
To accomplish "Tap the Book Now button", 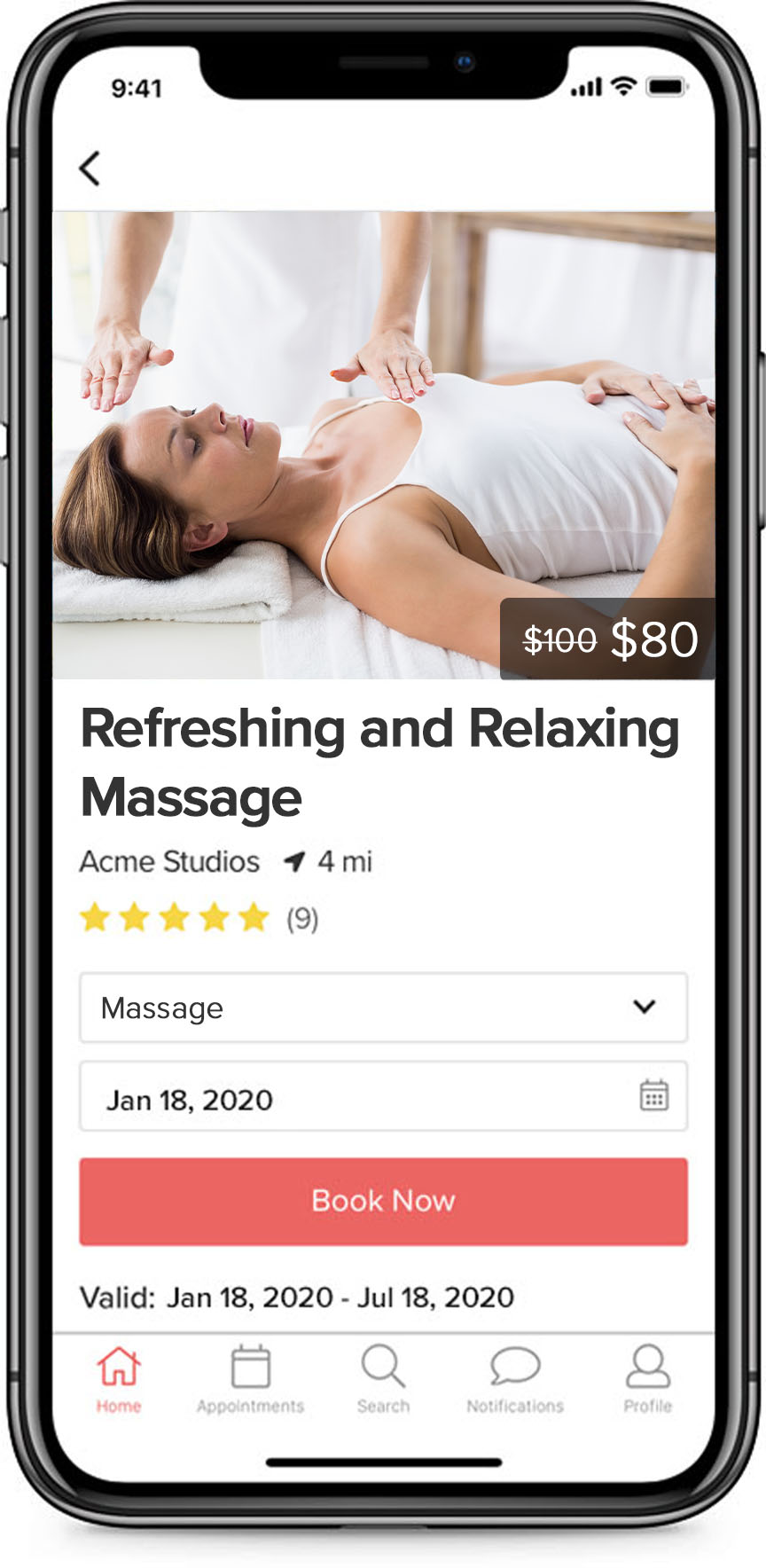I will click(383, 1201).
